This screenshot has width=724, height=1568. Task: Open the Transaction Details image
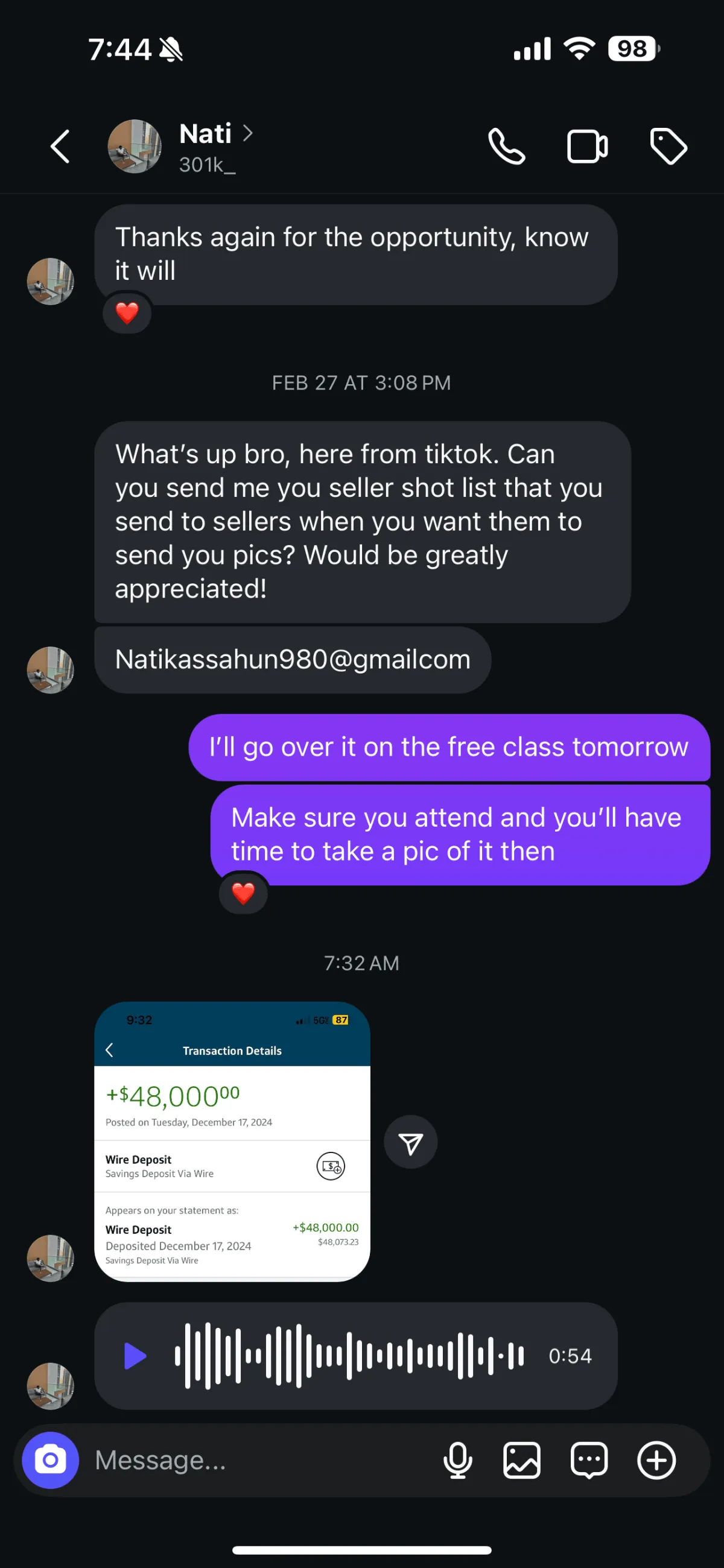232,1141
